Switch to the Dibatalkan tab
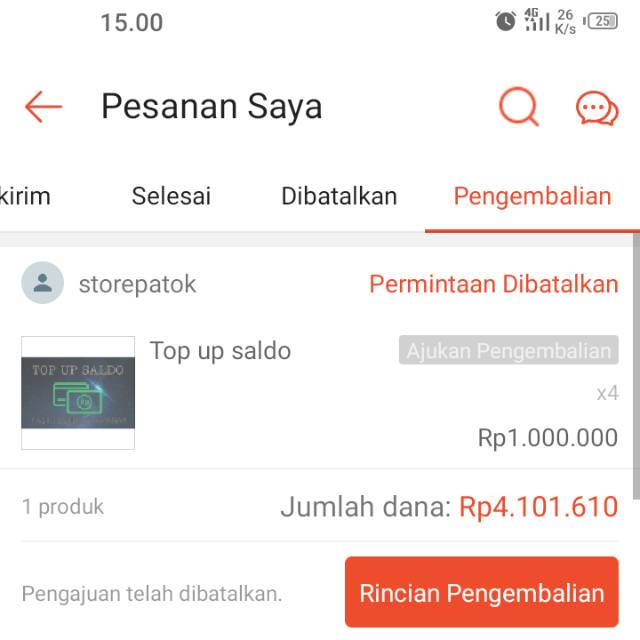The width and height of the screenshot is (640, 640). pyautogui.click(x=339, y=196)
